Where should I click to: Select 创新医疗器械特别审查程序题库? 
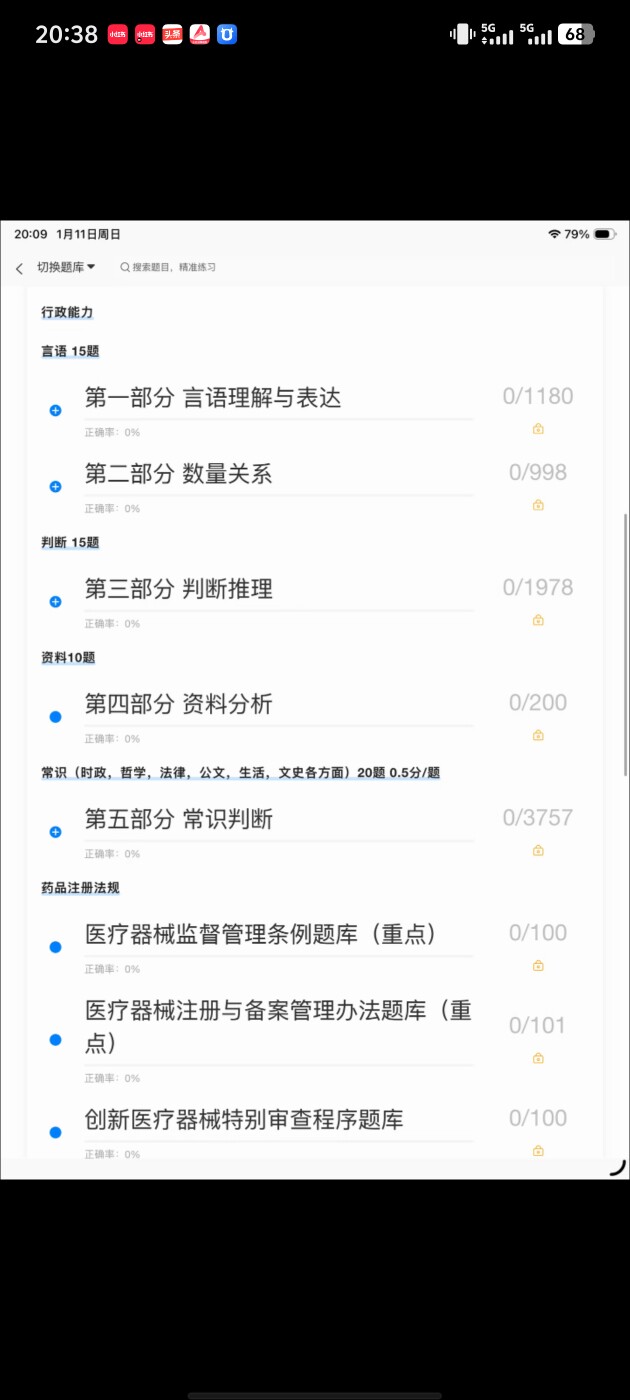pos(244,1120)
